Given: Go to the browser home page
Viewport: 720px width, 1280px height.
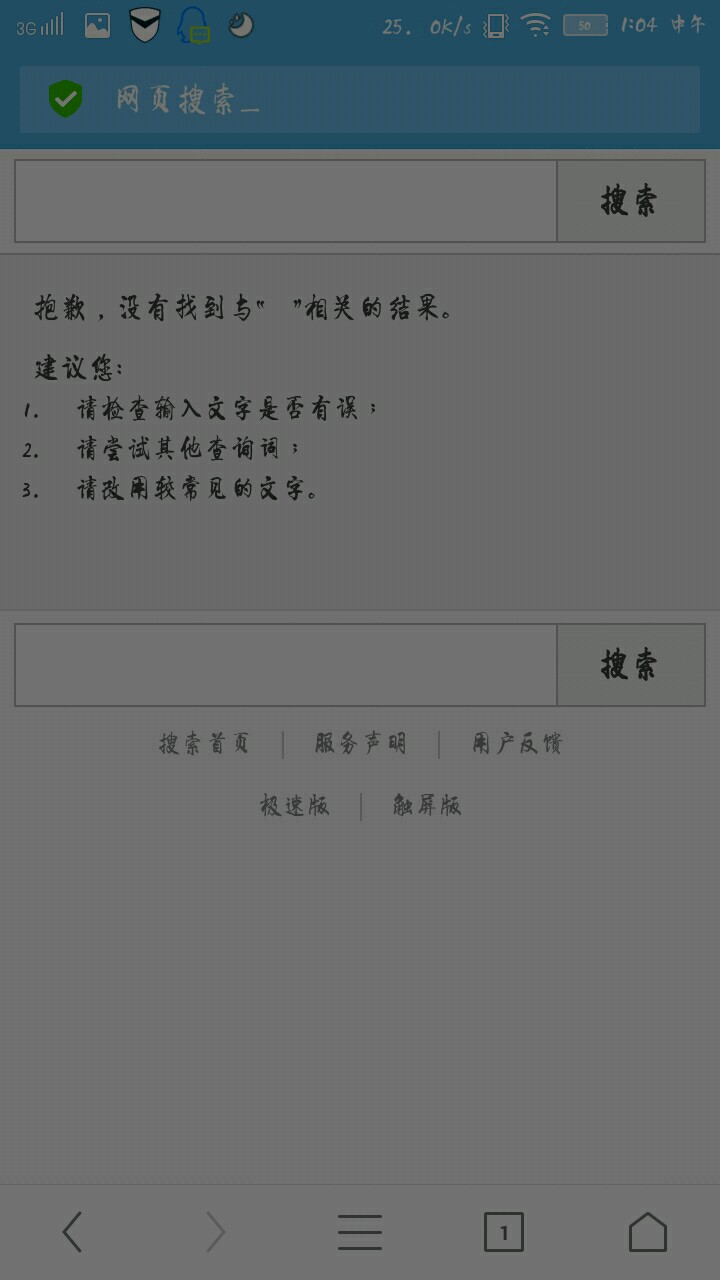Looking at the screenshot, I should [647, 1232].
